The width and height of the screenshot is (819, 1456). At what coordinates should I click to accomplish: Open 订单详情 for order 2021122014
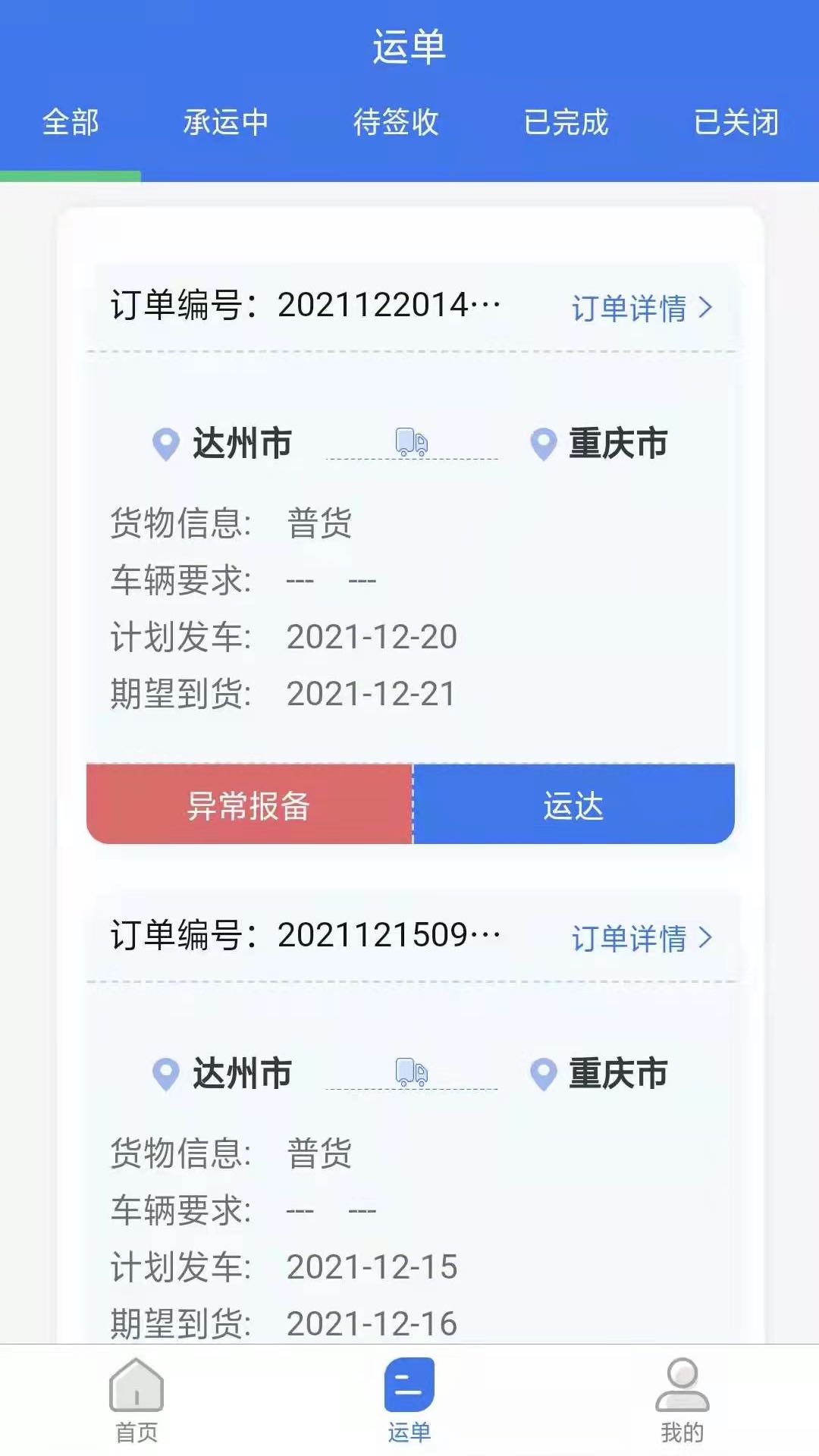(642, 308)
